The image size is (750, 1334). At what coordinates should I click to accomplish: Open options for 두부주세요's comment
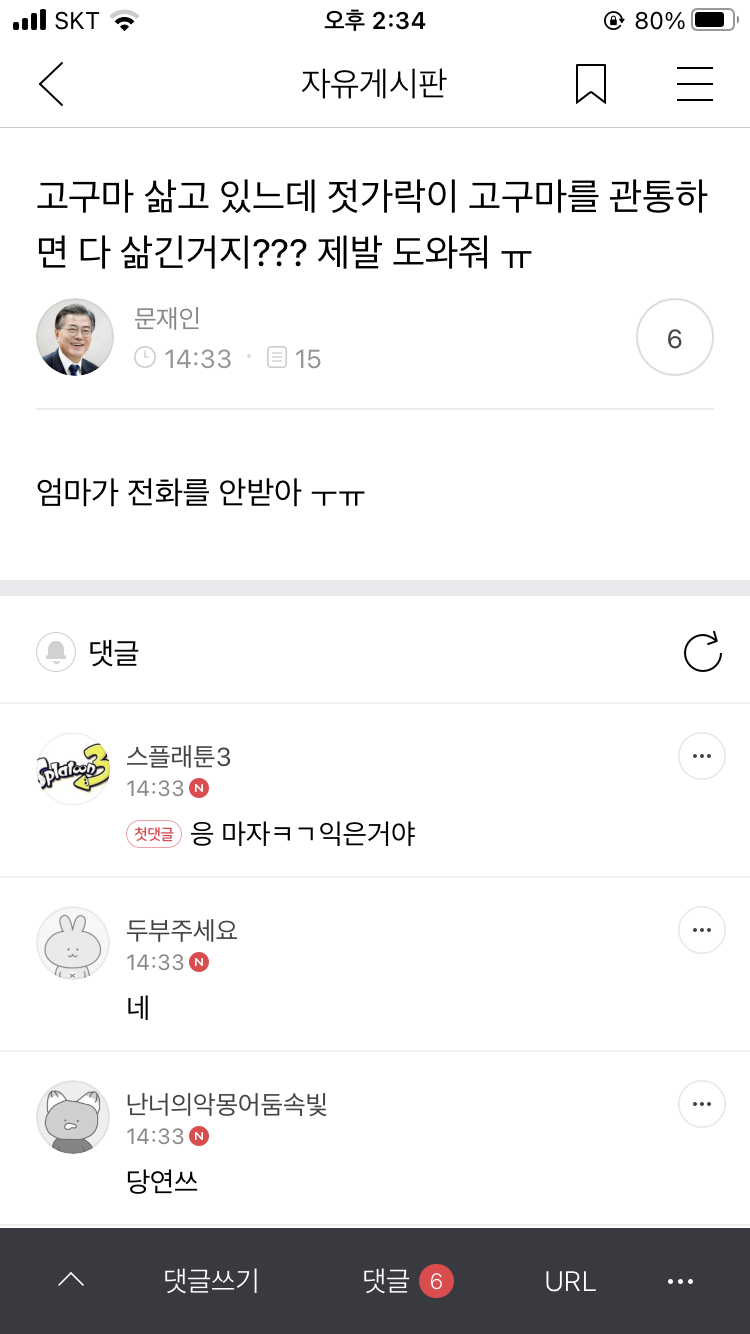pyautogui.click(x=701, y=930)
